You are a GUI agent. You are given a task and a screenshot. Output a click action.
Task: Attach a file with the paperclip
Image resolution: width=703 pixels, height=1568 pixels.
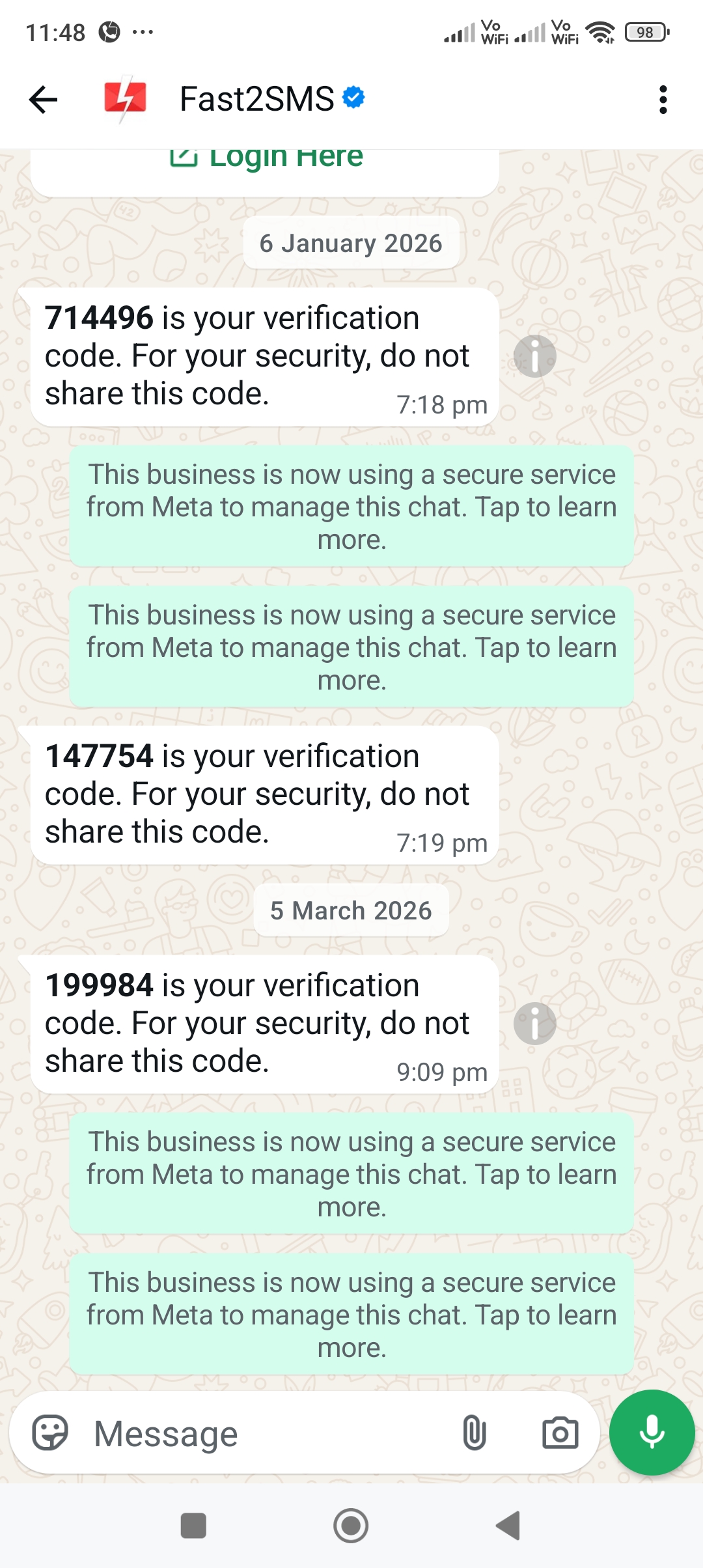point(474,1433)
